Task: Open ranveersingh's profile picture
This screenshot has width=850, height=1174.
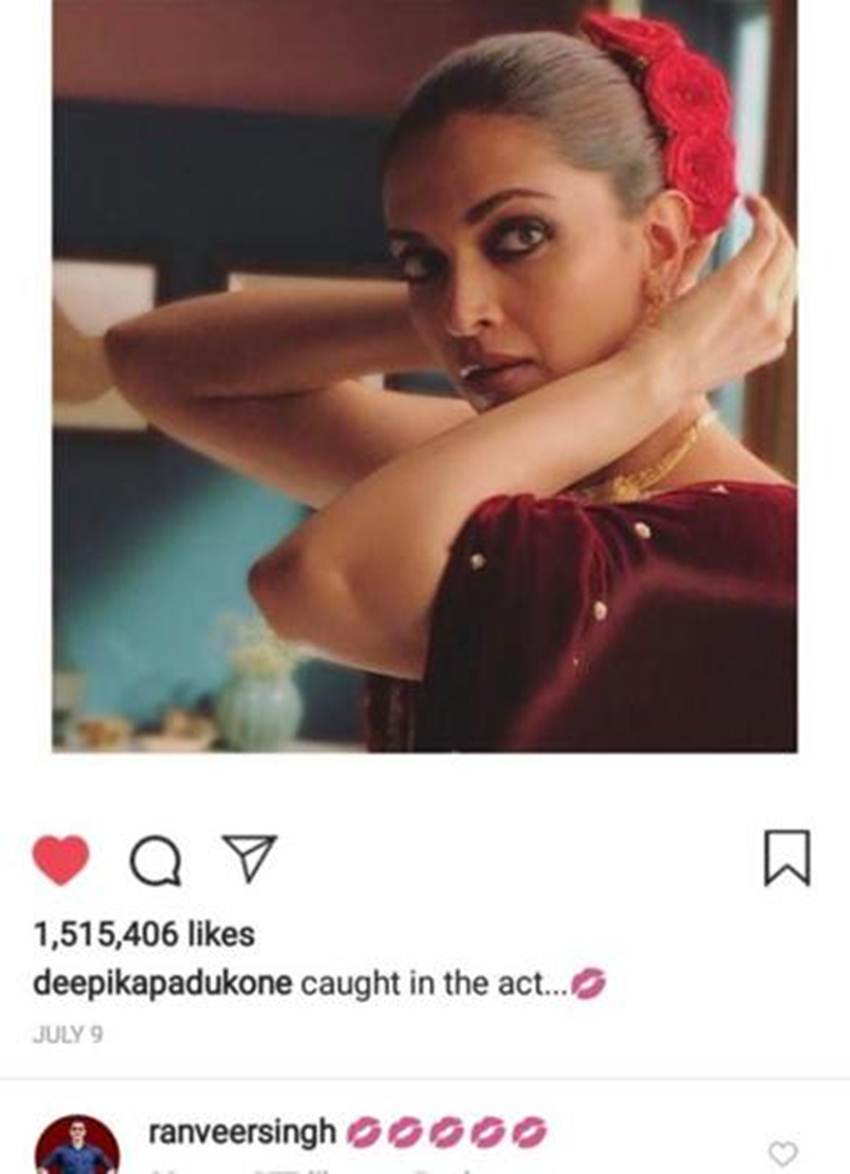Action: point(77,1145)
